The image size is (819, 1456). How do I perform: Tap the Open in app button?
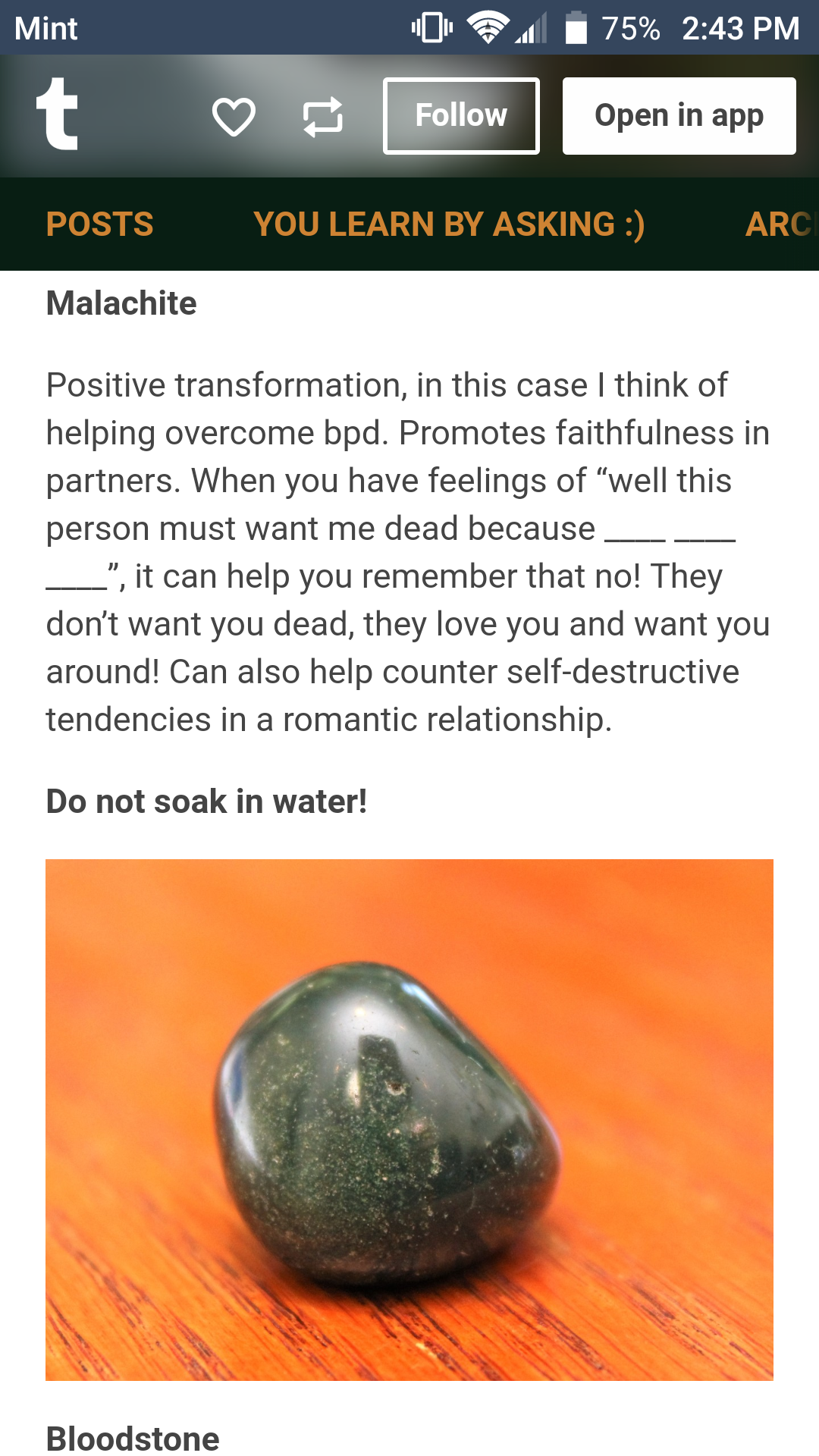(x=679, y=116)
